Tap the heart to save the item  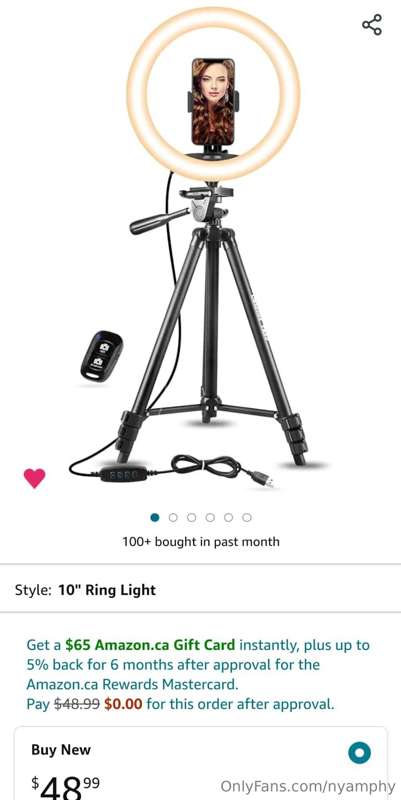[x=35, y=478]
